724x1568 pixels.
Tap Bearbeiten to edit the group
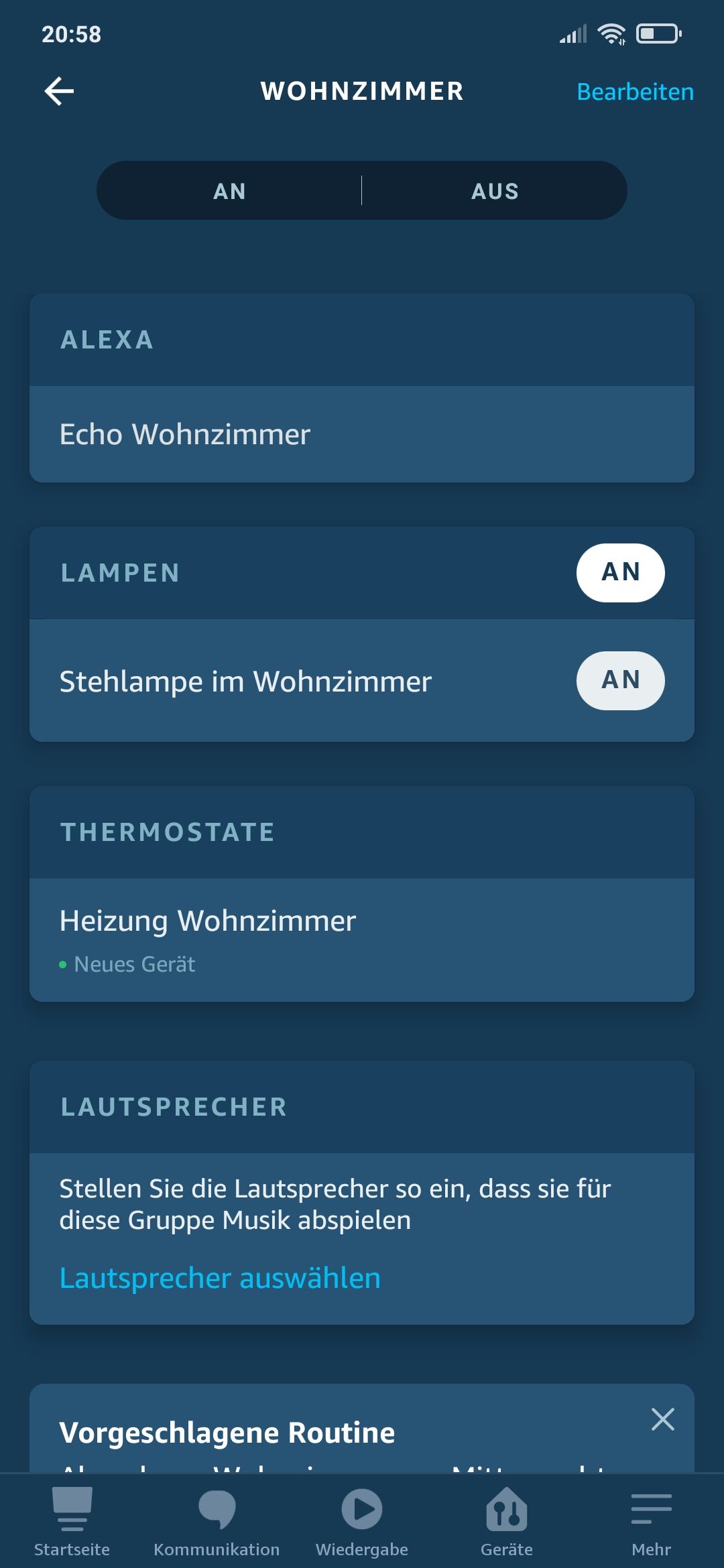tap(634, 92)
